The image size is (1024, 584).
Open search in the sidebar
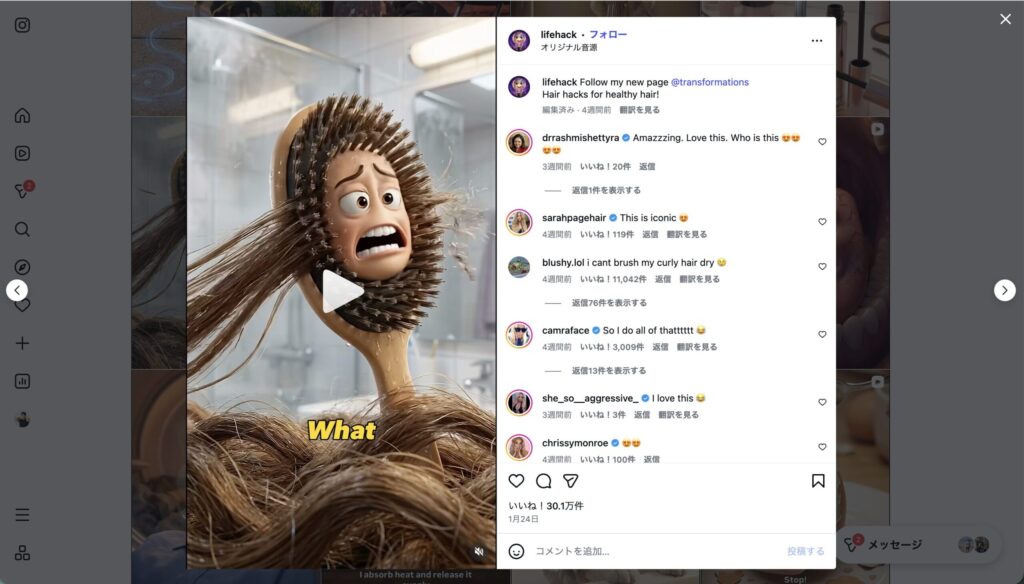22,229
